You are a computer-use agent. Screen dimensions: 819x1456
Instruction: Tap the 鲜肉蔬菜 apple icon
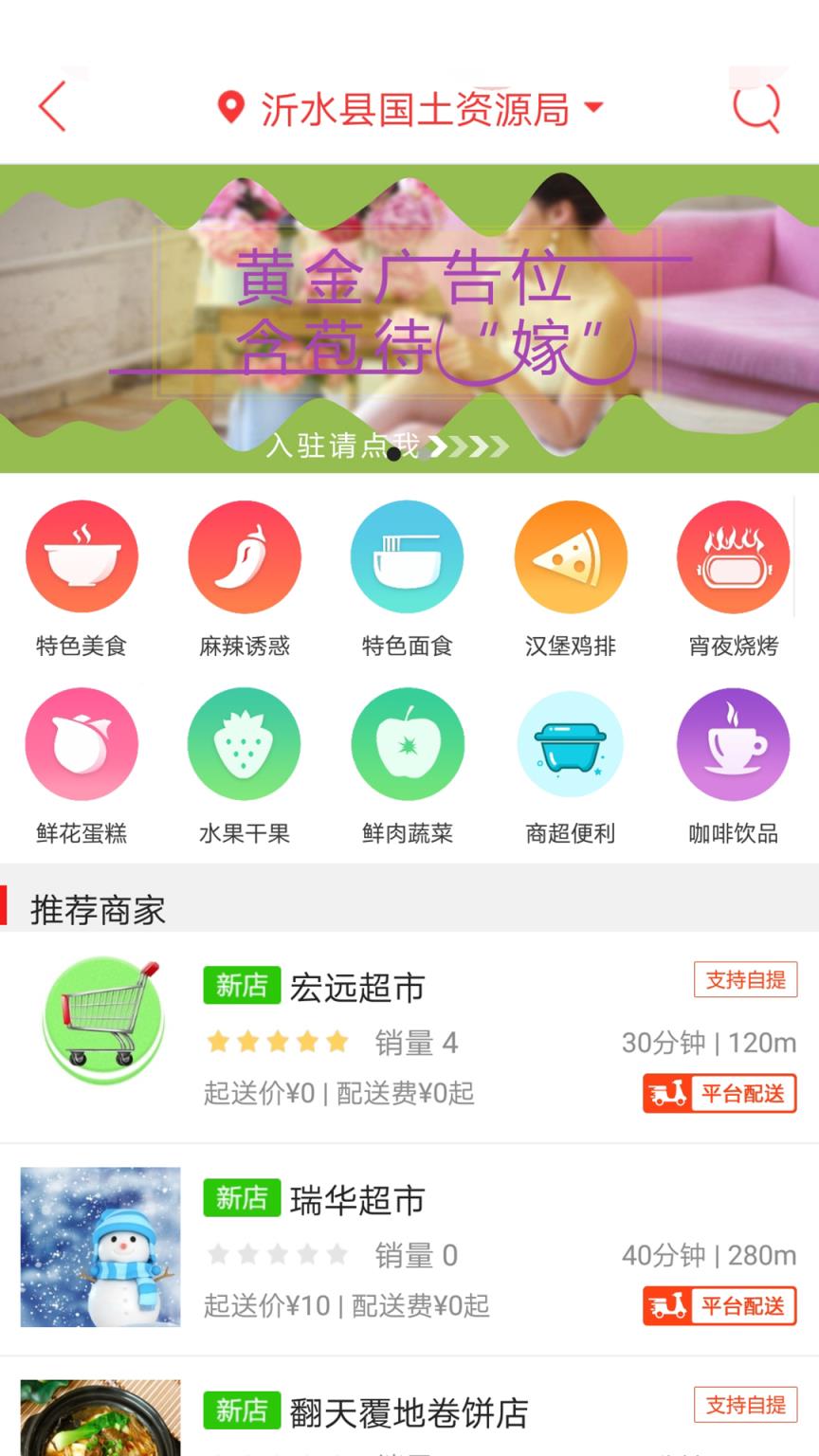point(408,744)
